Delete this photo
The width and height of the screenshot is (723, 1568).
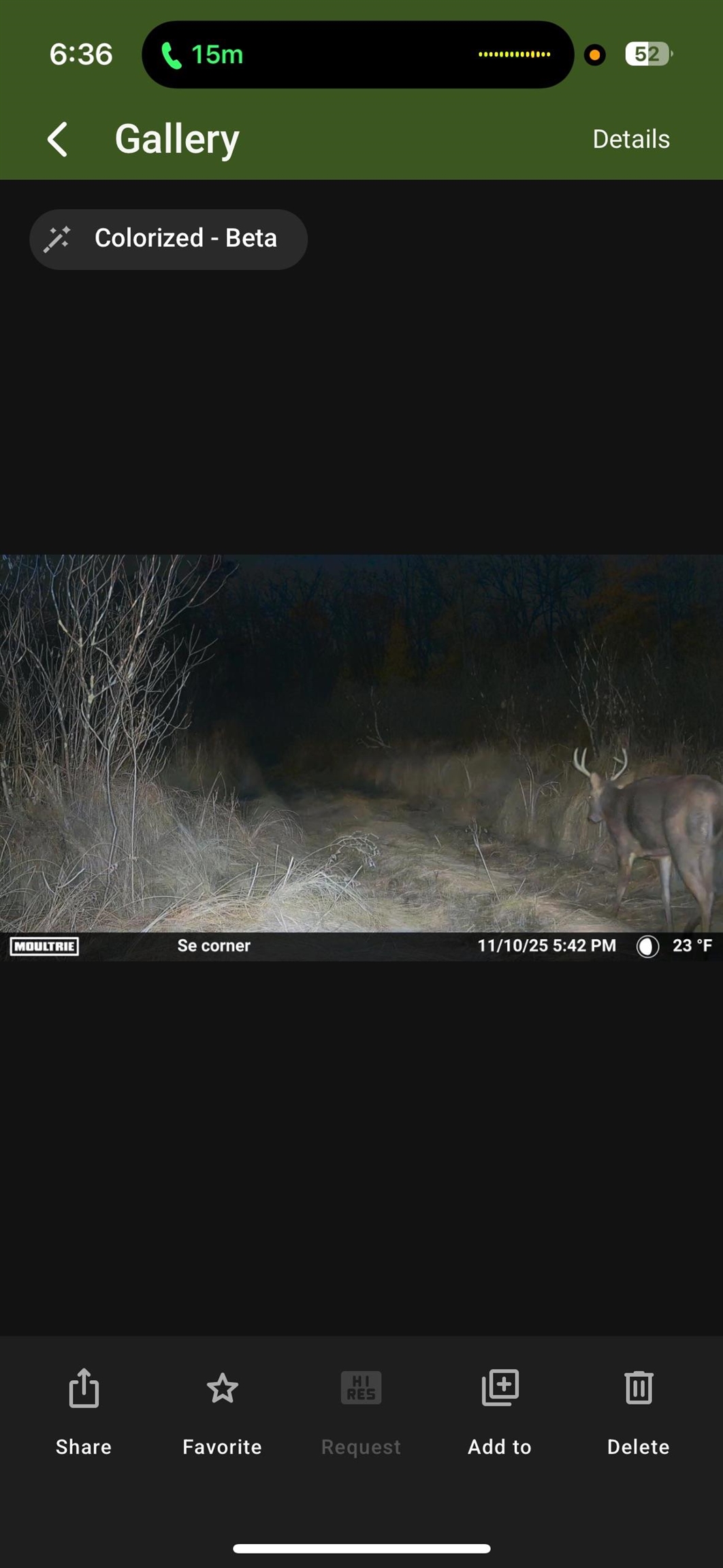pyautogui.click(x=638, y=1411)
